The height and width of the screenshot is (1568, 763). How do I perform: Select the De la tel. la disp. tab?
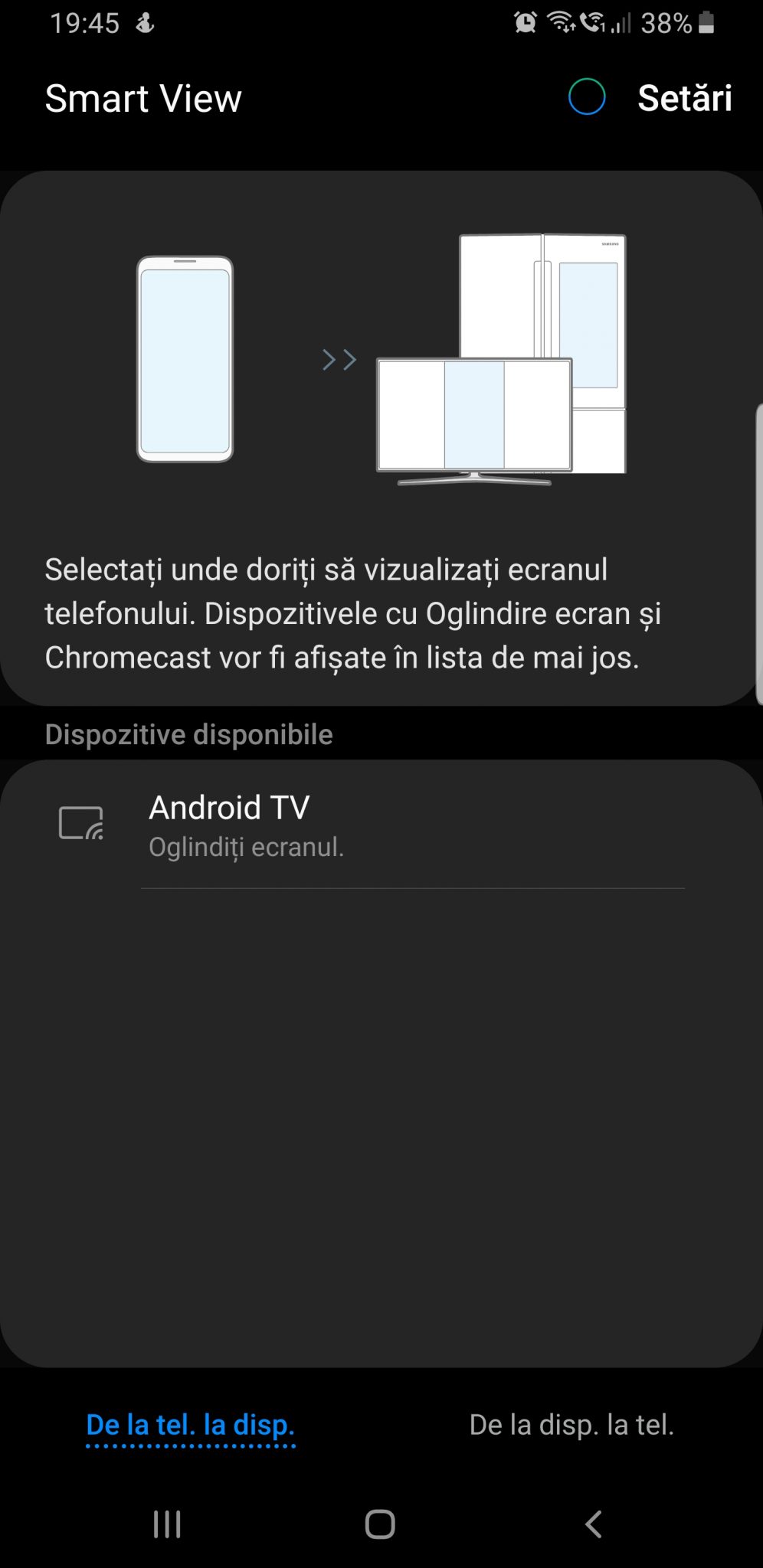191,1424
